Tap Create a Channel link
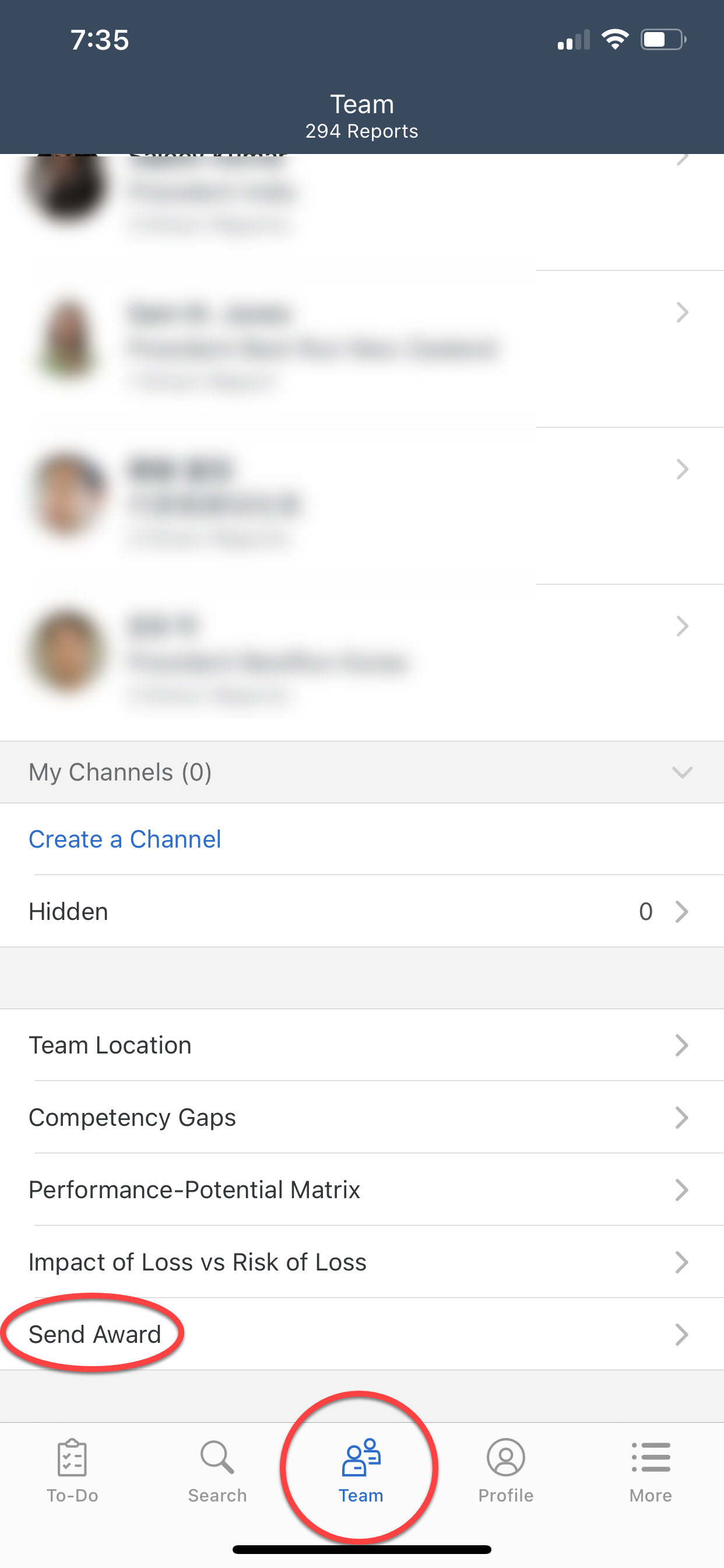This screenshot has width=724, height=1568. [x=125, y=839]
